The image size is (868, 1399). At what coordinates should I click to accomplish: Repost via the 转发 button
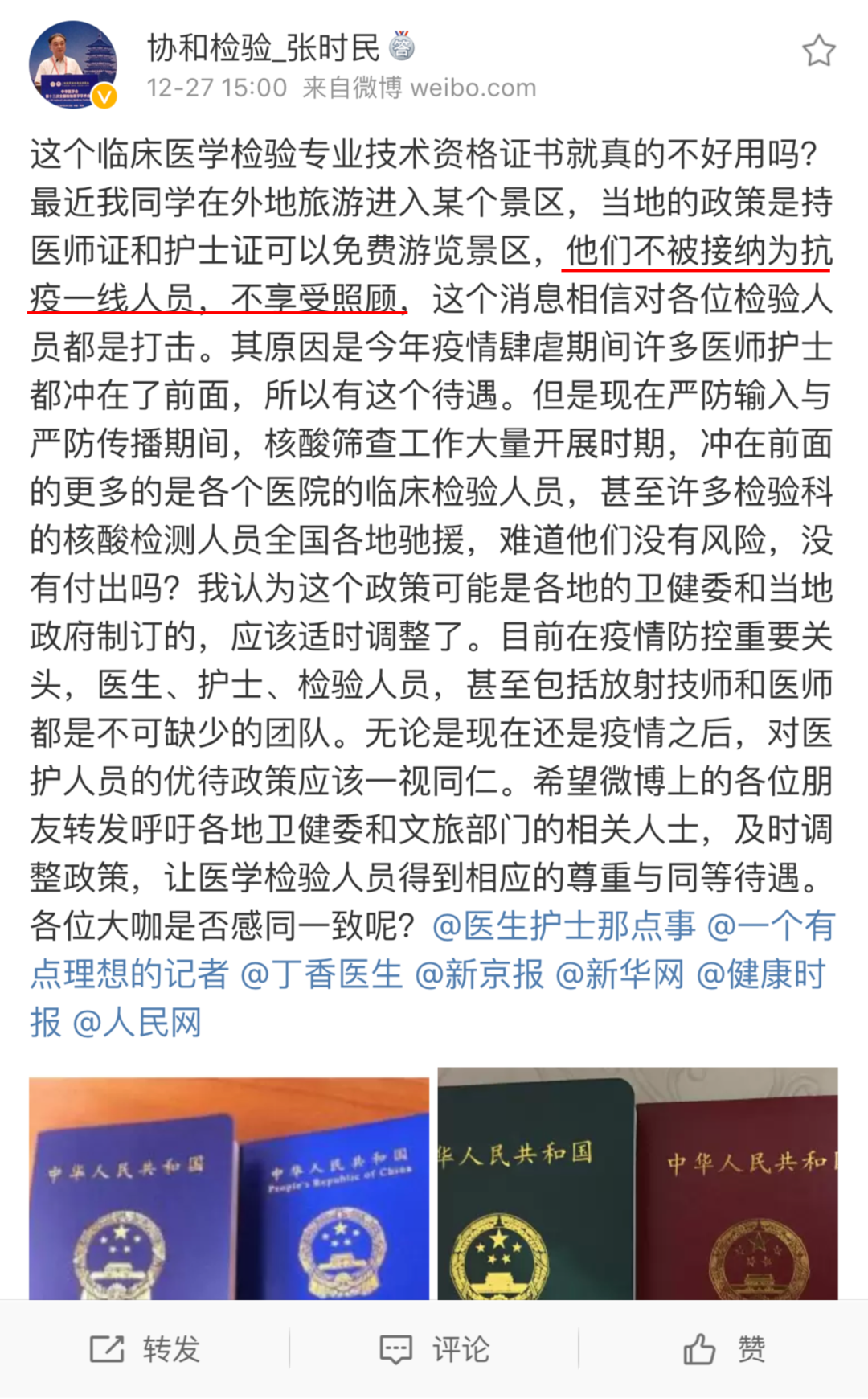[x=145, y=1349]
